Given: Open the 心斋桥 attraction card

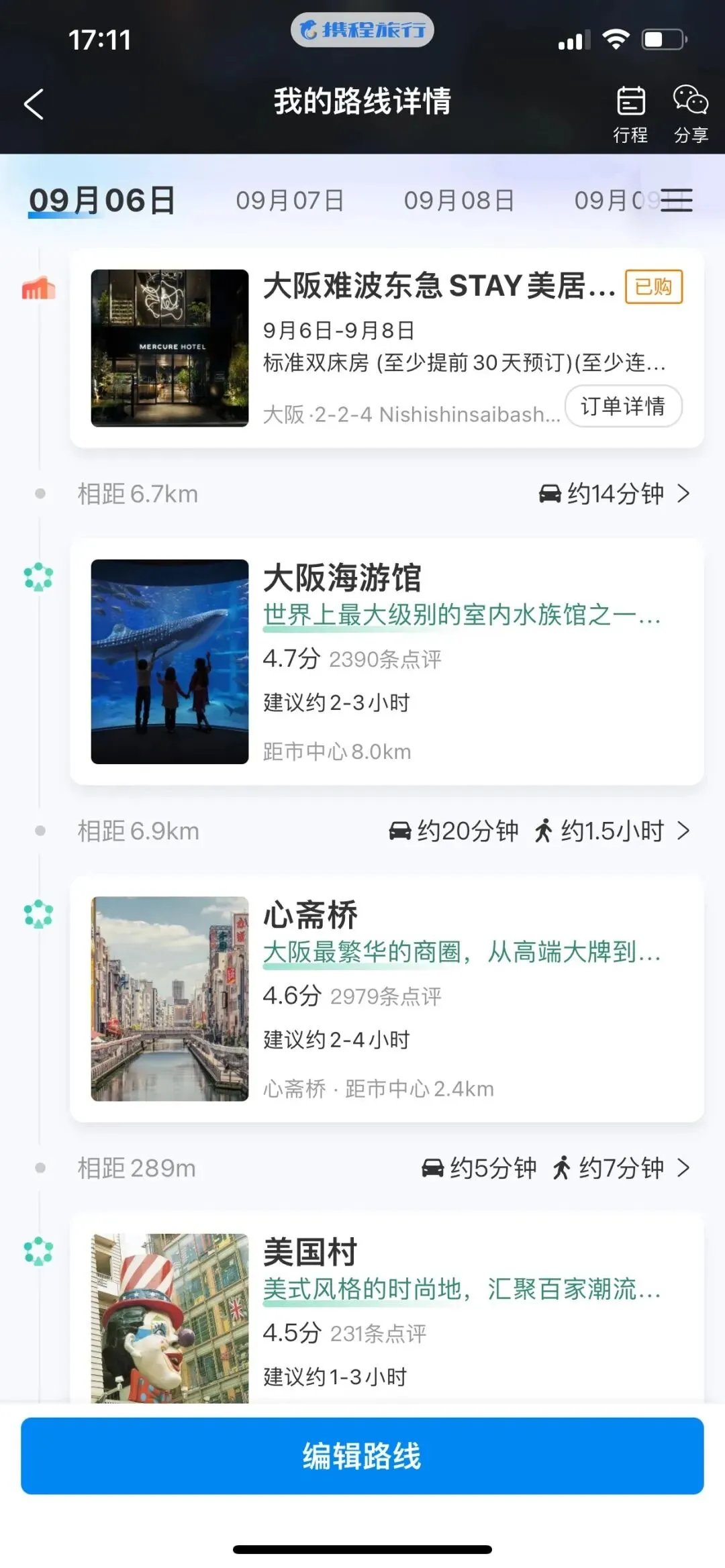Looking at the screenshot, I should coord(387,998).
